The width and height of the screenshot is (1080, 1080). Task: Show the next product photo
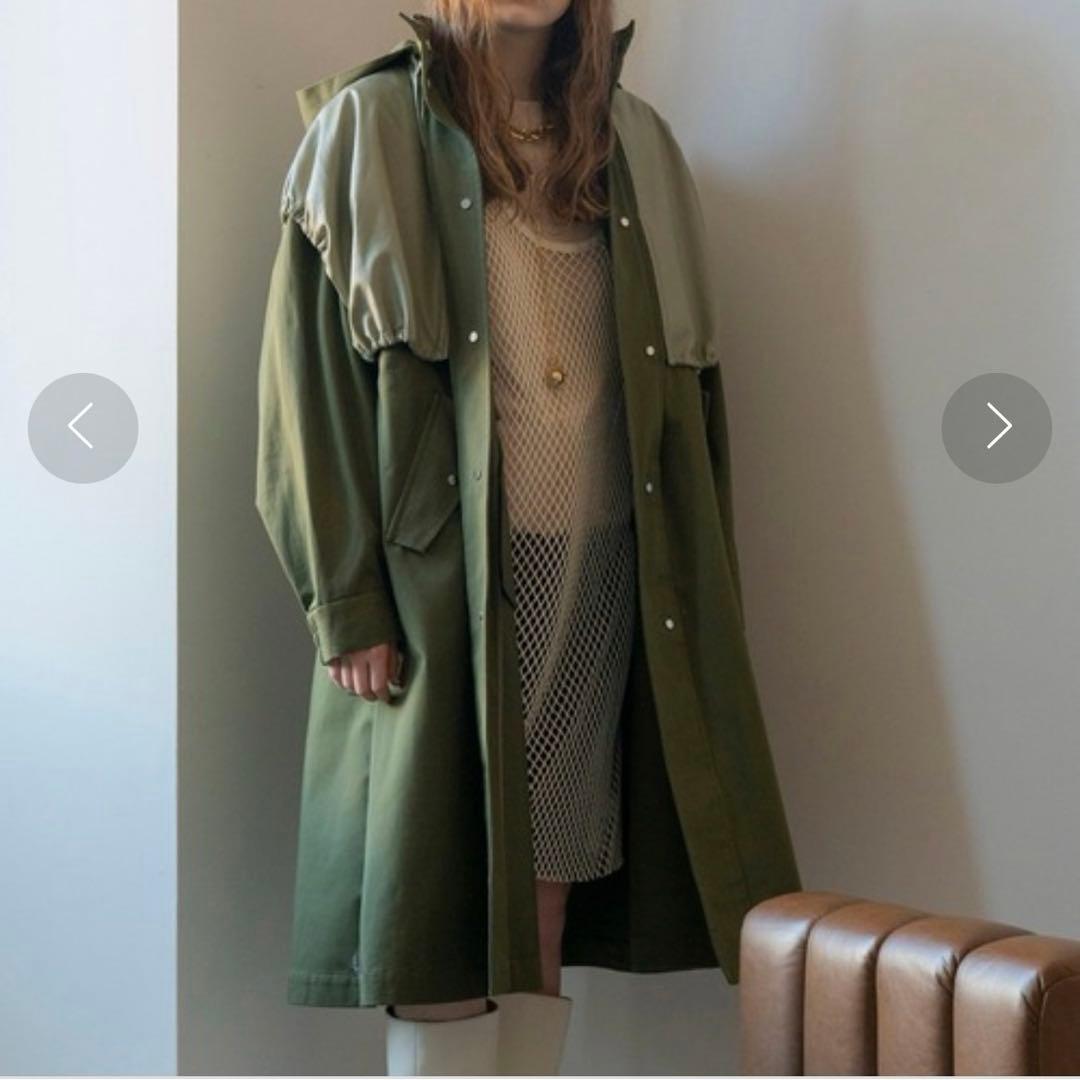click(x=996, y=428)
